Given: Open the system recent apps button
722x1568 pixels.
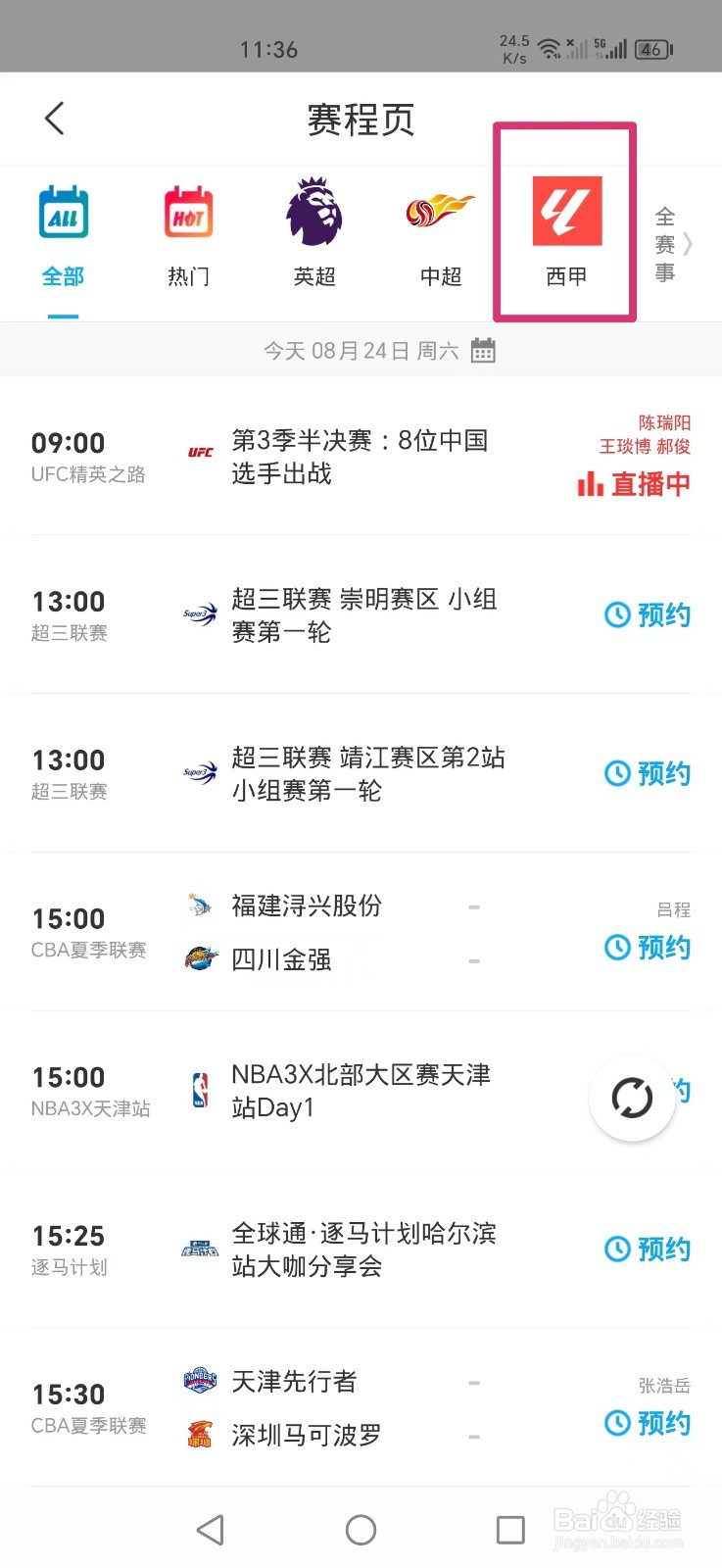Looking at the screenshot, I should tap(510, 1530).
